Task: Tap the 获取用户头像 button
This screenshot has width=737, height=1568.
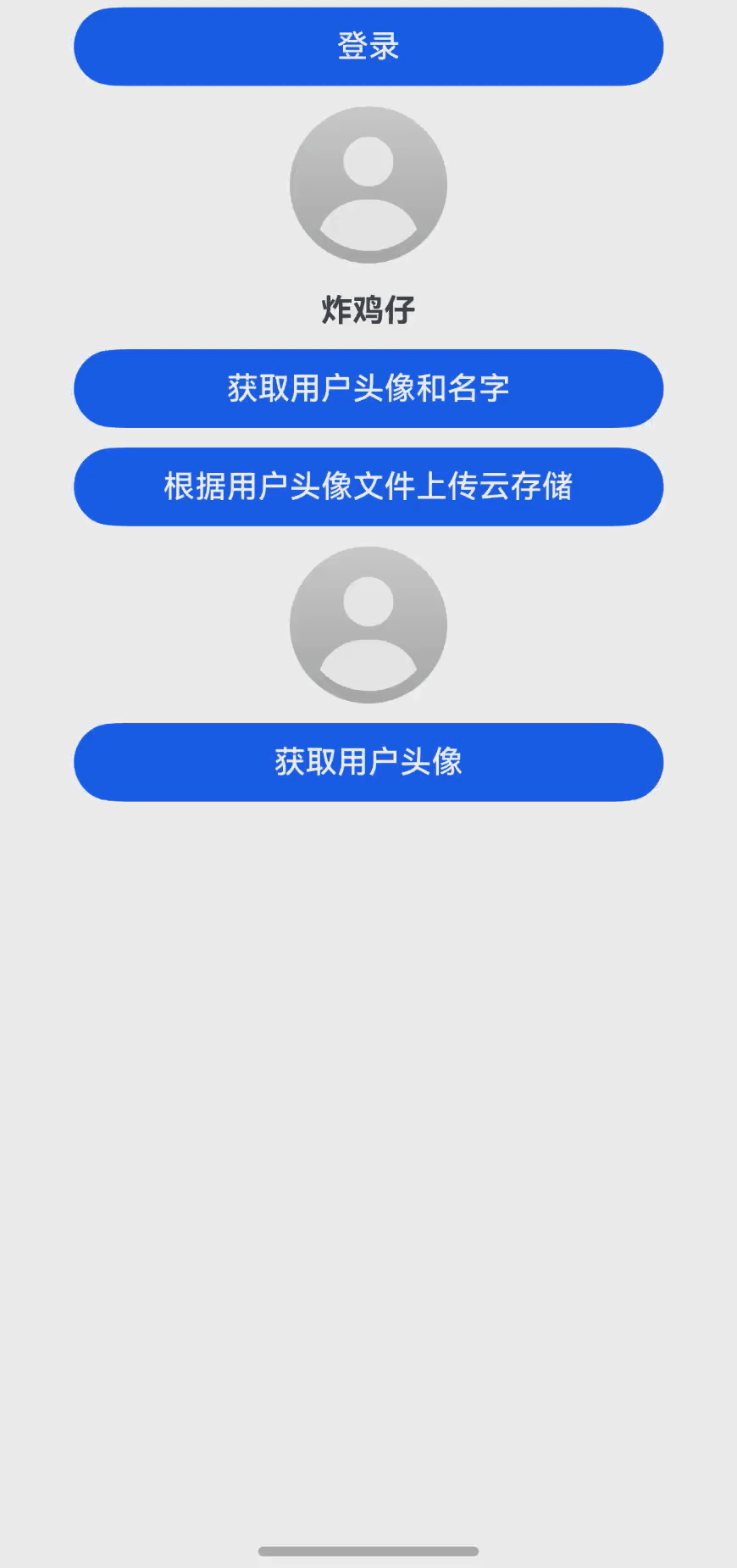Action: click(x=368, y=762)
